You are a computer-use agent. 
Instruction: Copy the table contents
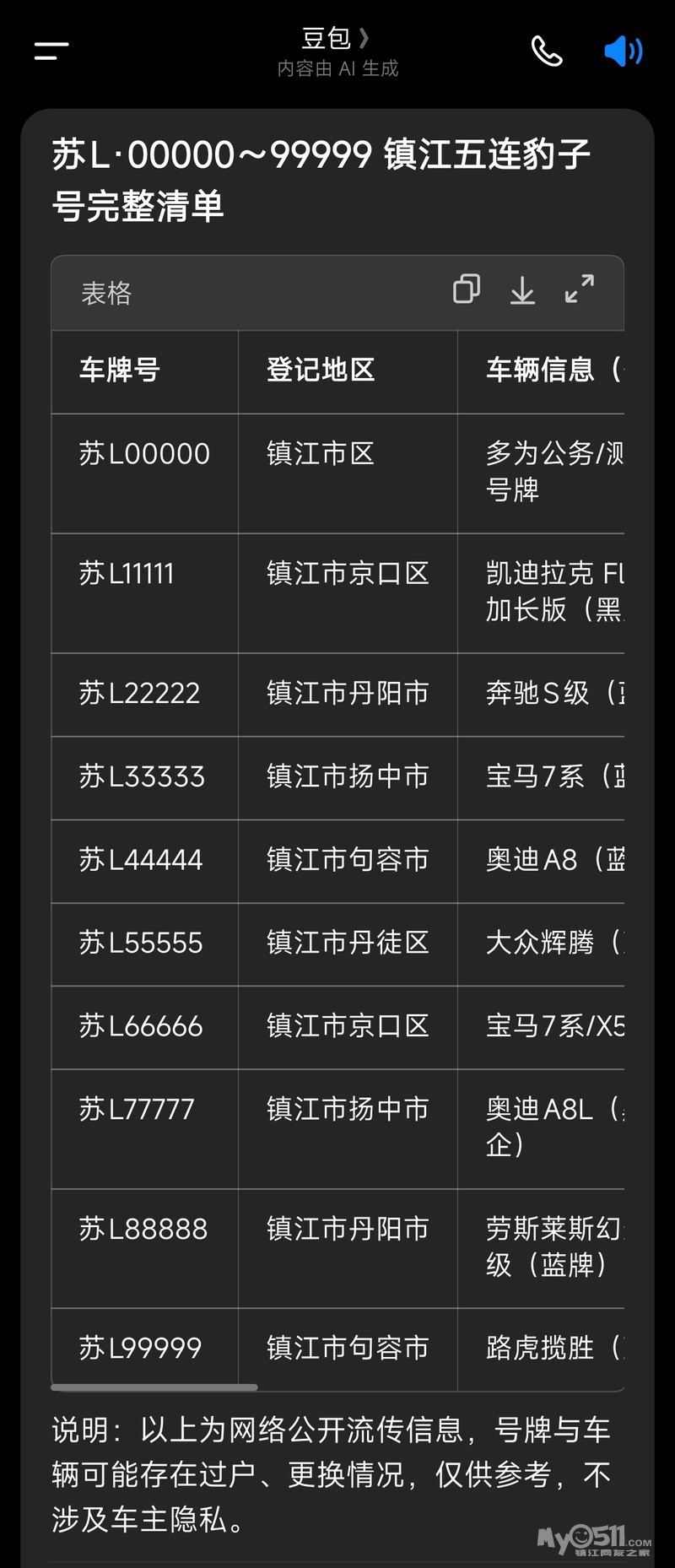pyautogui.click(x=467, y=289)
